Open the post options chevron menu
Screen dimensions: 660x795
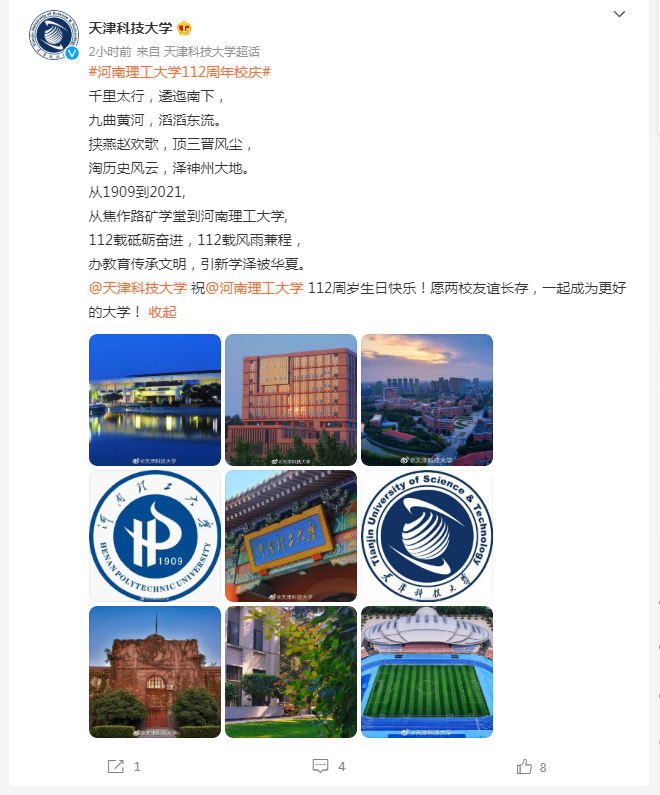tap(620, 14)
